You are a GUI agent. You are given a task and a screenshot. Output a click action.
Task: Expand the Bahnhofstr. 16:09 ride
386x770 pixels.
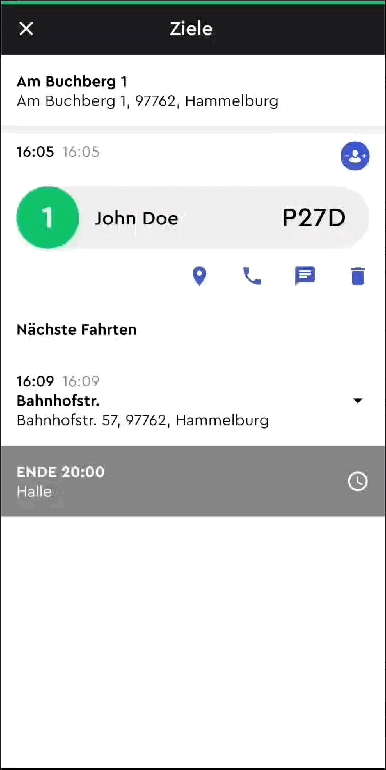pyautogui.click(x=358, y=401)
